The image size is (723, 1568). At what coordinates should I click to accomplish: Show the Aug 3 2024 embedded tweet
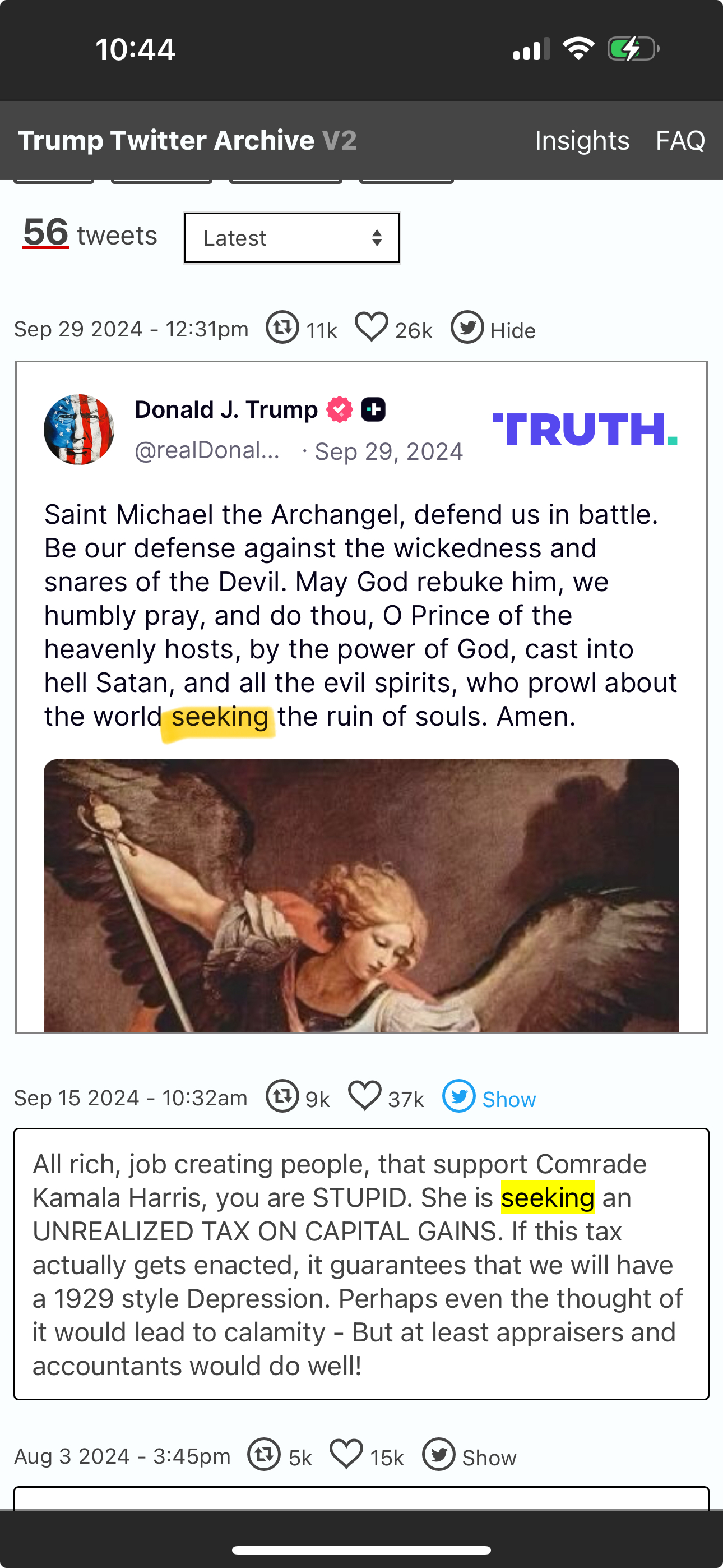pos(469,1456)
